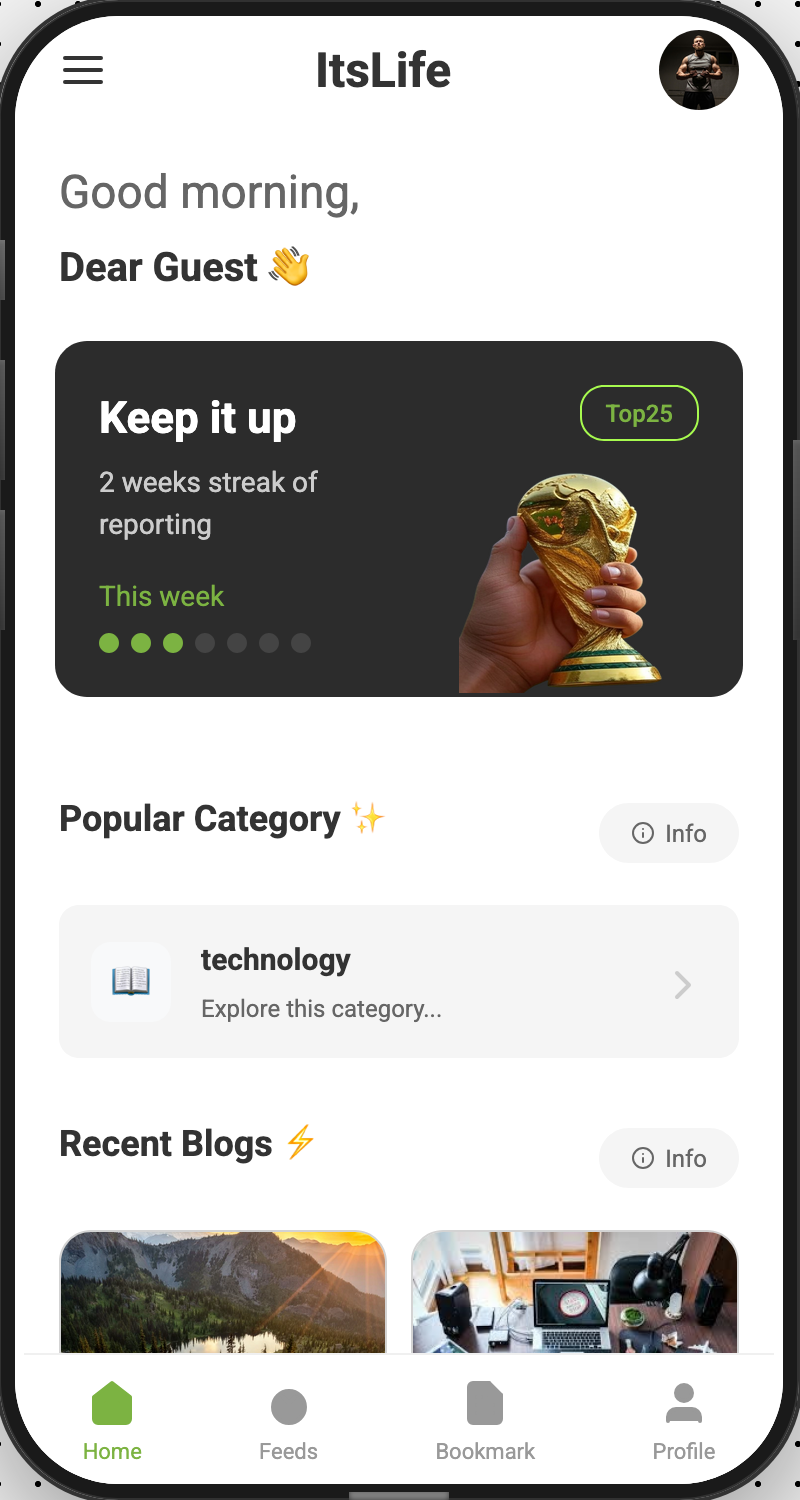Image resolution: width=800 pixels, height=1500 pixels.
Task: Show Info for Popular Category
Action: [x=669, y=833]
